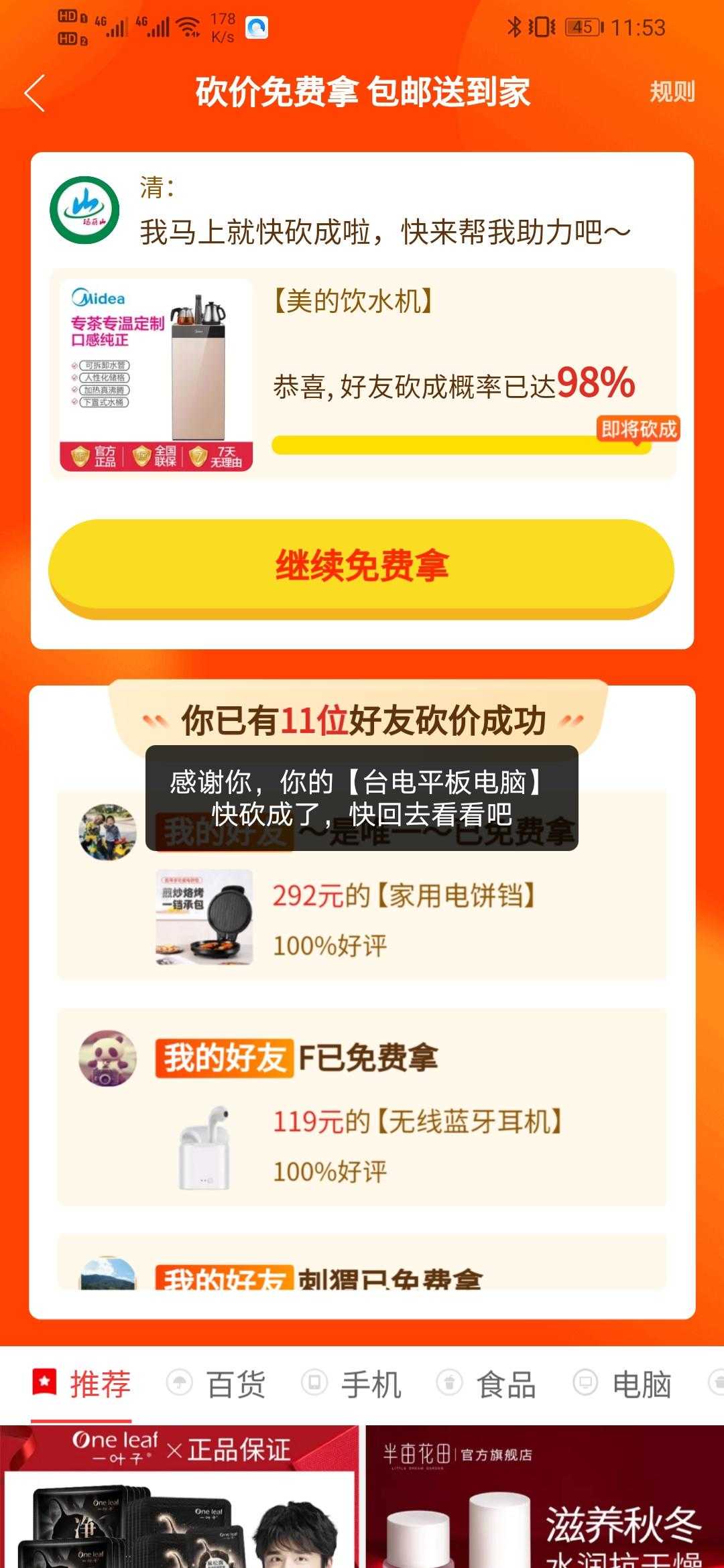Select the 推荐 tab
Viewport: 724px width, 1568px height.
pos(82,1384)
